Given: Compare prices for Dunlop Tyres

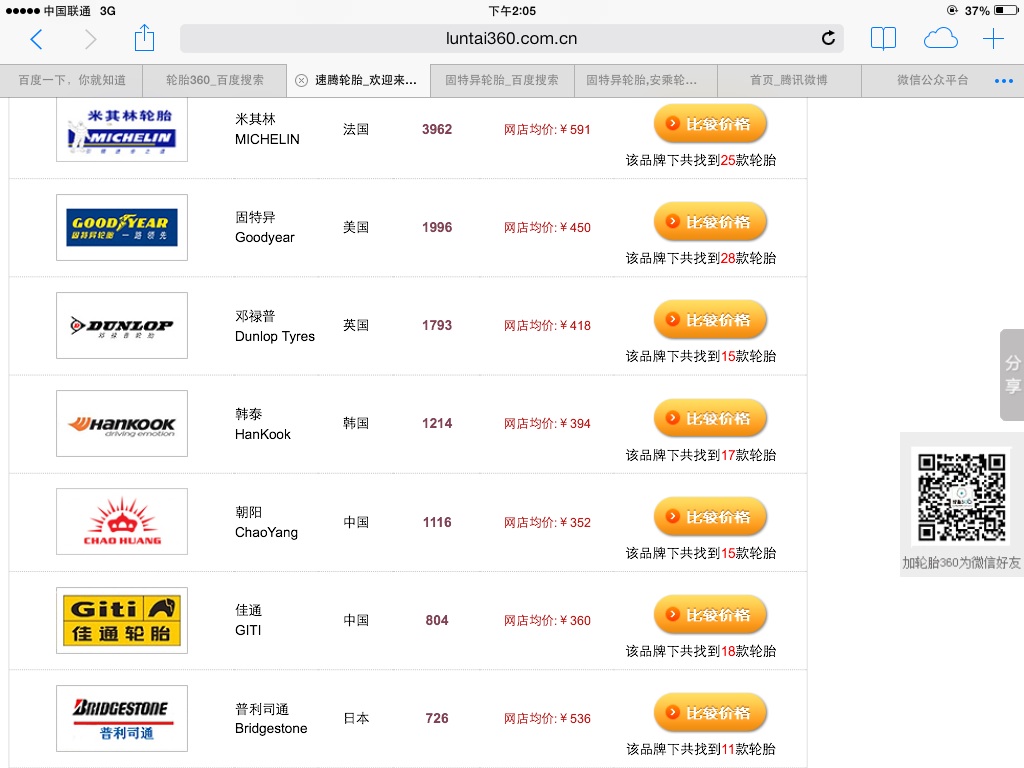Looking at the screenshot, I should coord(710,320).
